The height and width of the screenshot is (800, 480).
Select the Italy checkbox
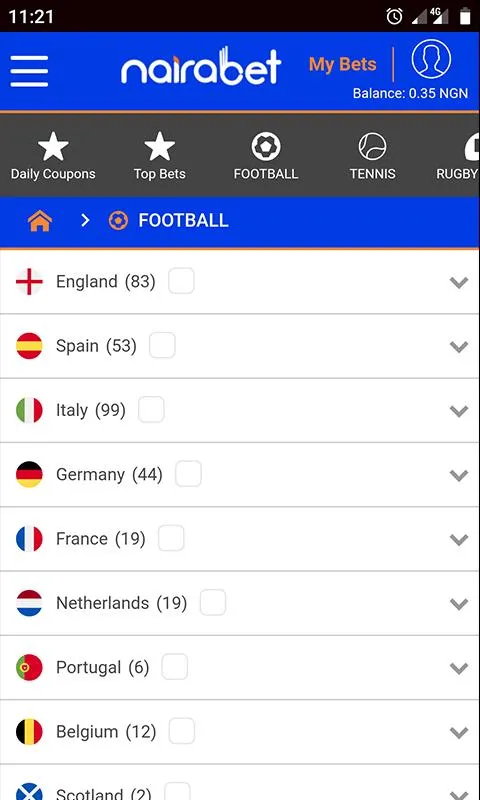(x=151, y=410)
